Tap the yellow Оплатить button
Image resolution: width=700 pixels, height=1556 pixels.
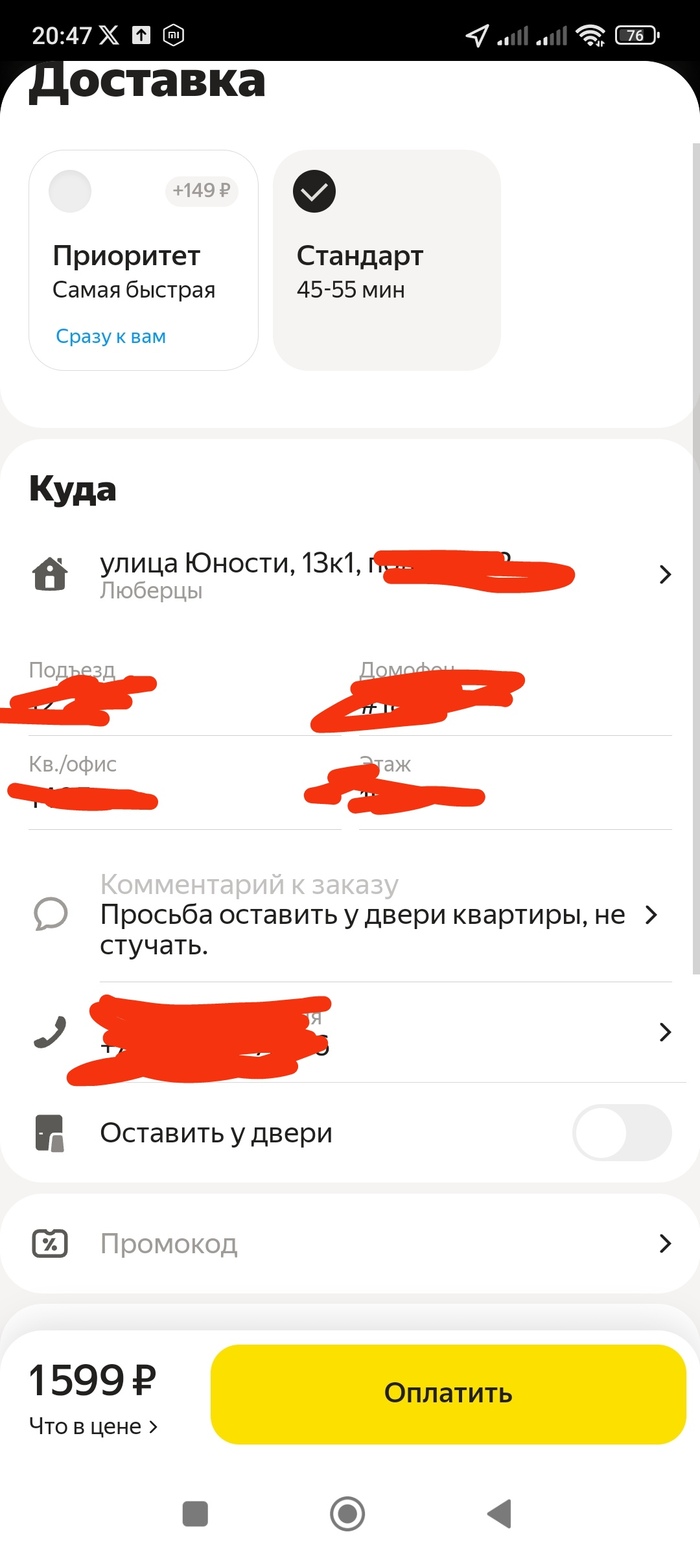pos(448,1393)
